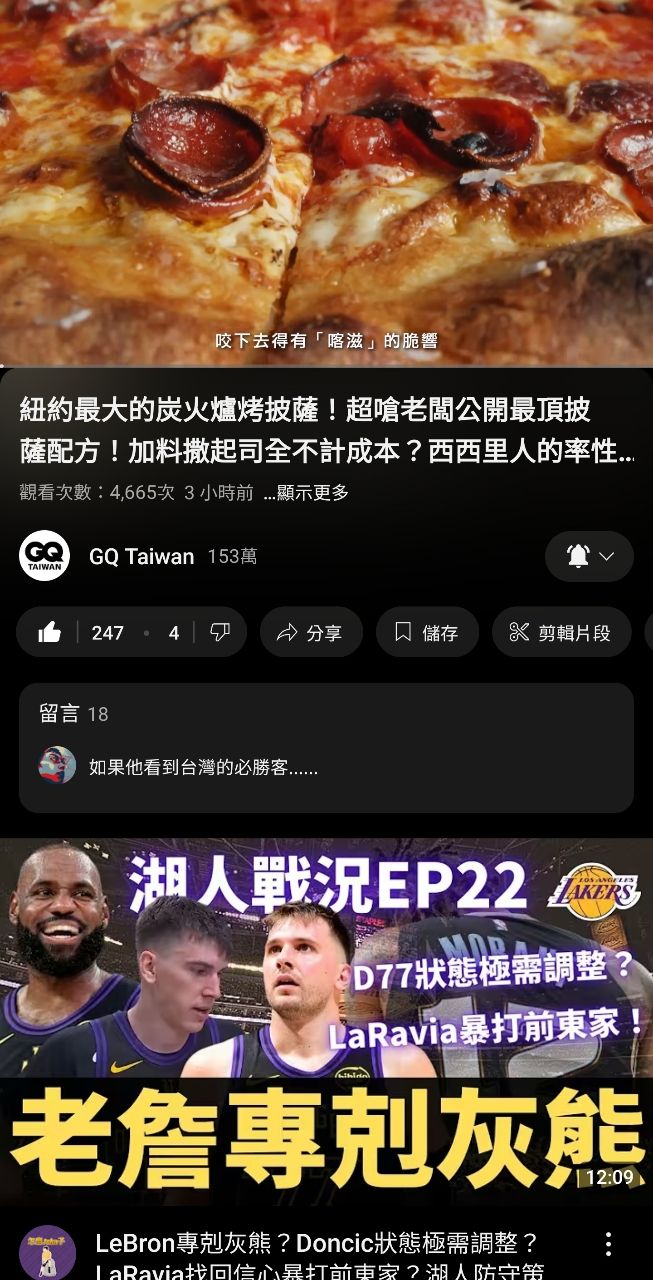Open the subscription notification bell dropdown
The height and width of the screenshot is (1280, 653).
589,556
